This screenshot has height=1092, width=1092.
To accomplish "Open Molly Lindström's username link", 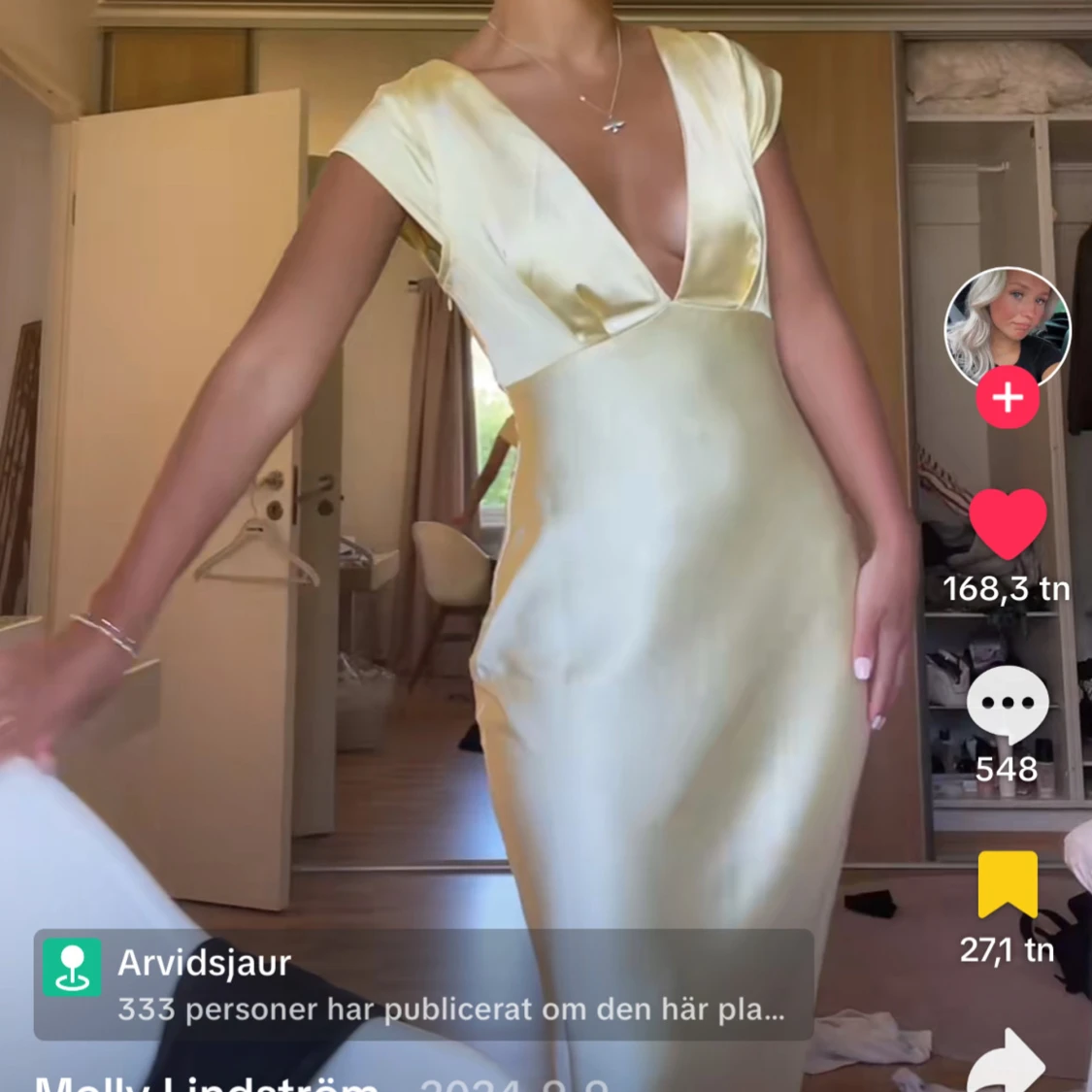I will pos(206,1084).
